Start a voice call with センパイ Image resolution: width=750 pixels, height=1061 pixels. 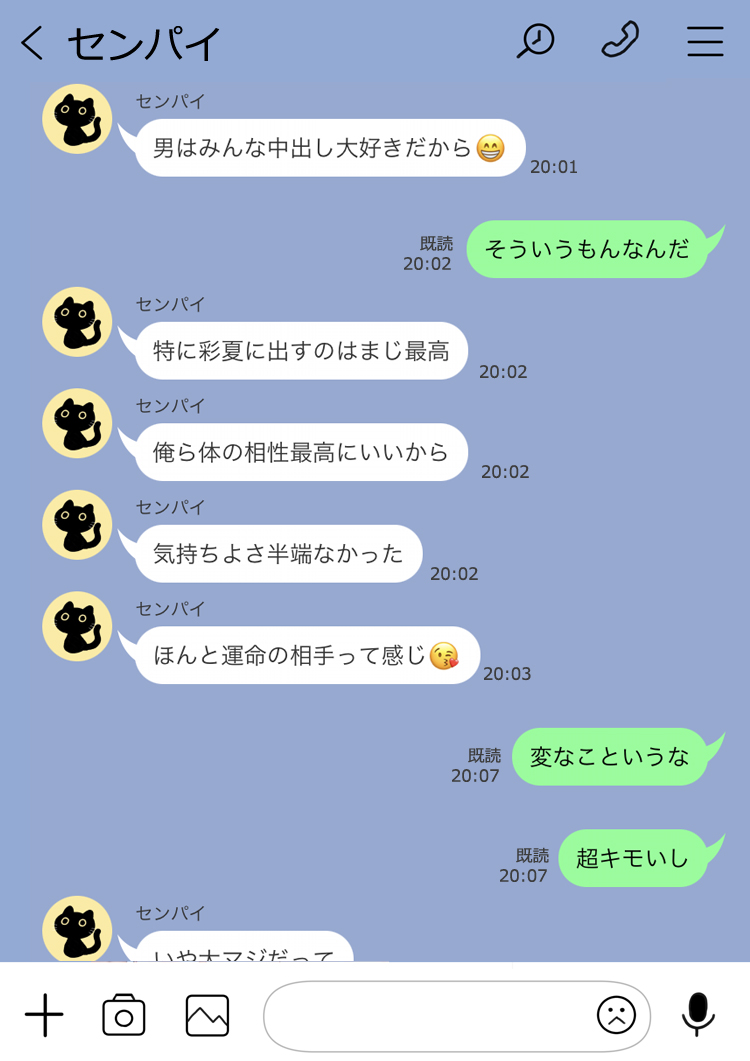620,41
